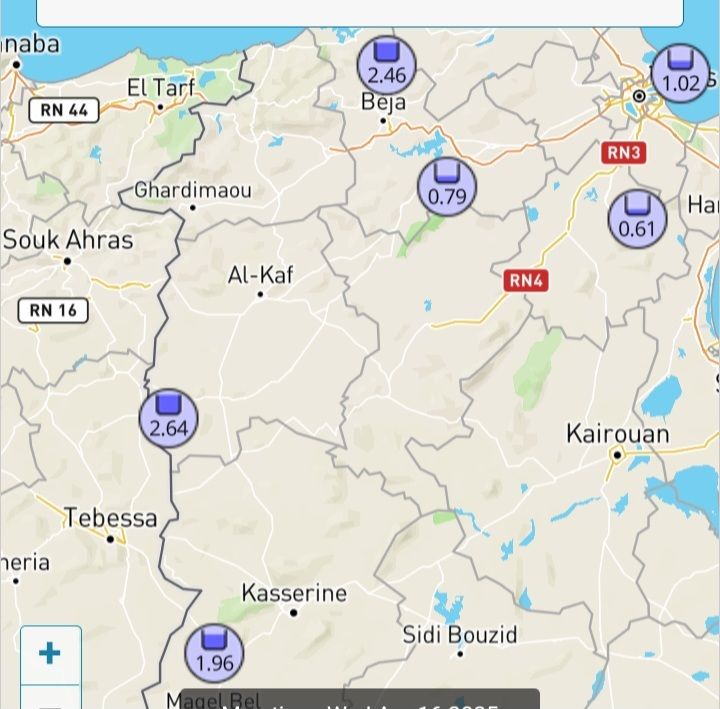Select the 1.02 map marker
This screenshot has width=720, height=709.
click(x=681, y=72)
